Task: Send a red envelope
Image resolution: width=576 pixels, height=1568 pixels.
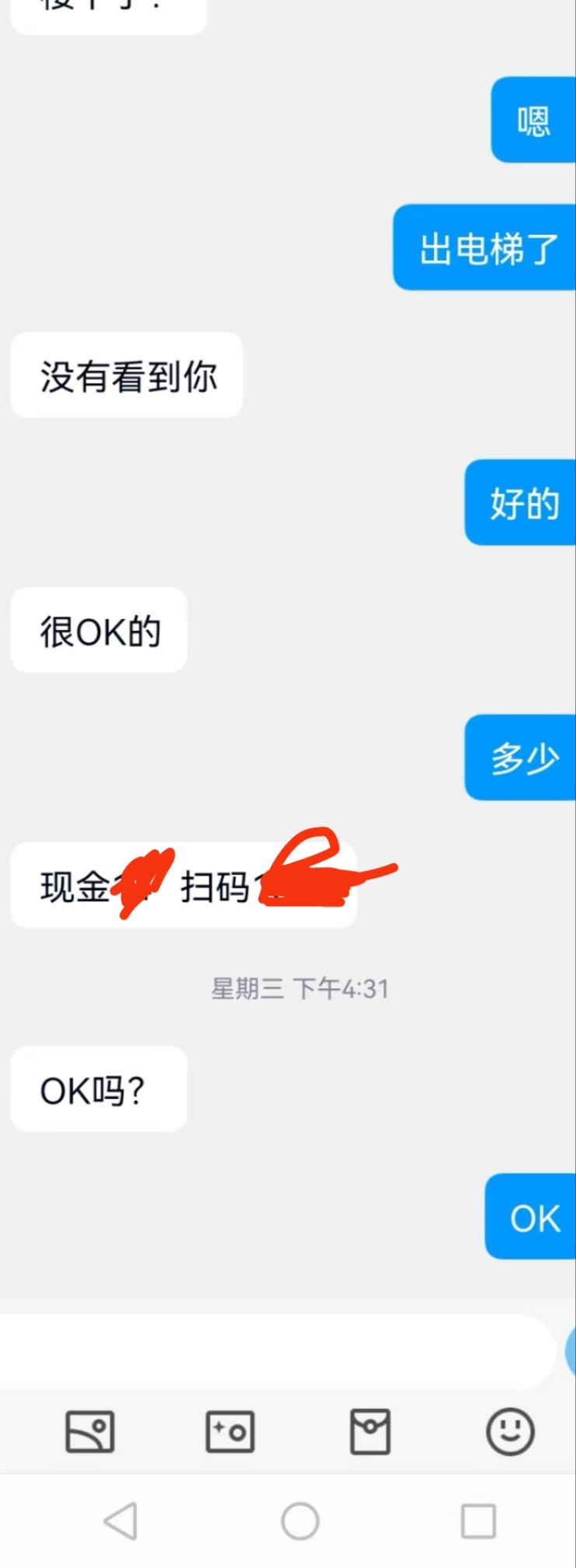Action: pos(370,1431)
